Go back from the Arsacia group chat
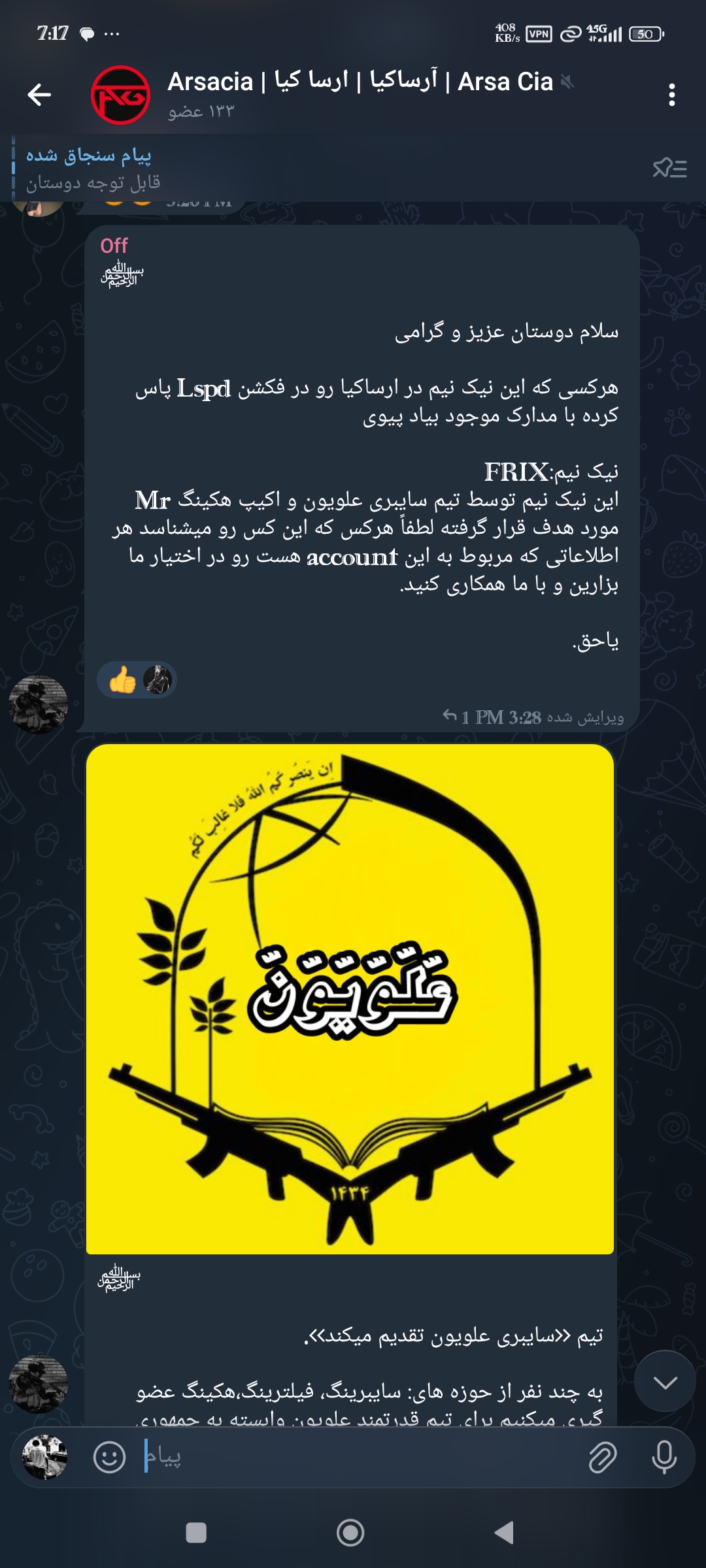The image size is (706, 1568). [x=39, y=95]
